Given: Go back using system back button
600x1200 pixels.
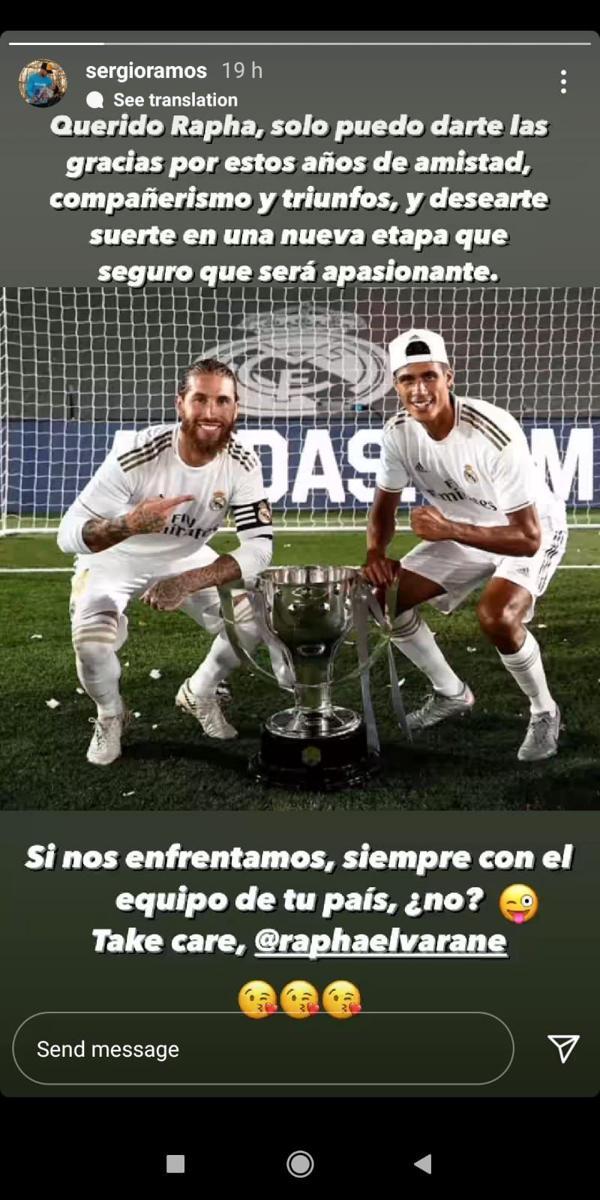Looking at the screenshot, I should (x=423, y=1163).
